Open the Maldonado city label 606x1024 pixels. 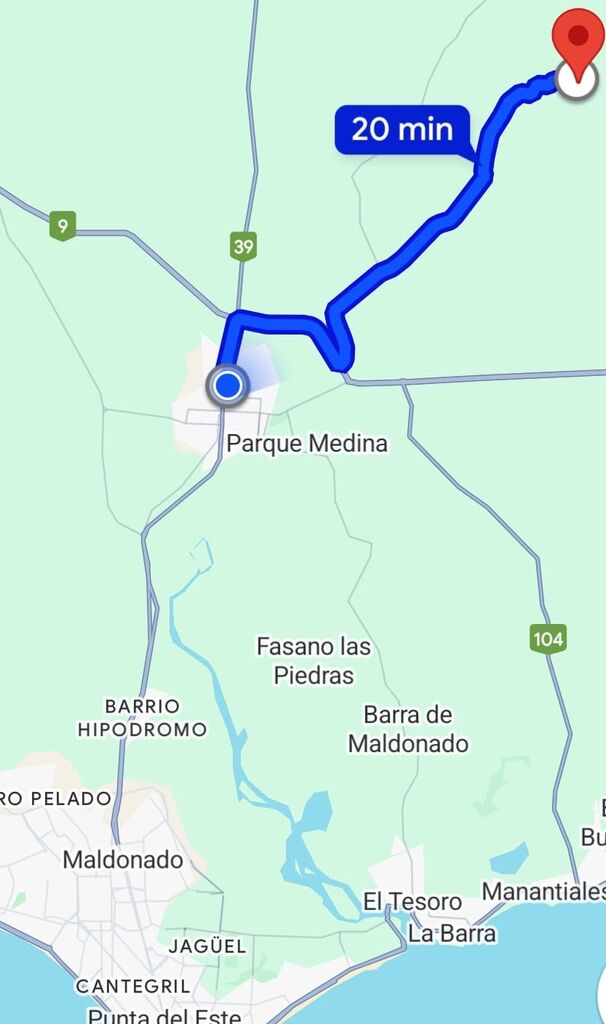123,859
